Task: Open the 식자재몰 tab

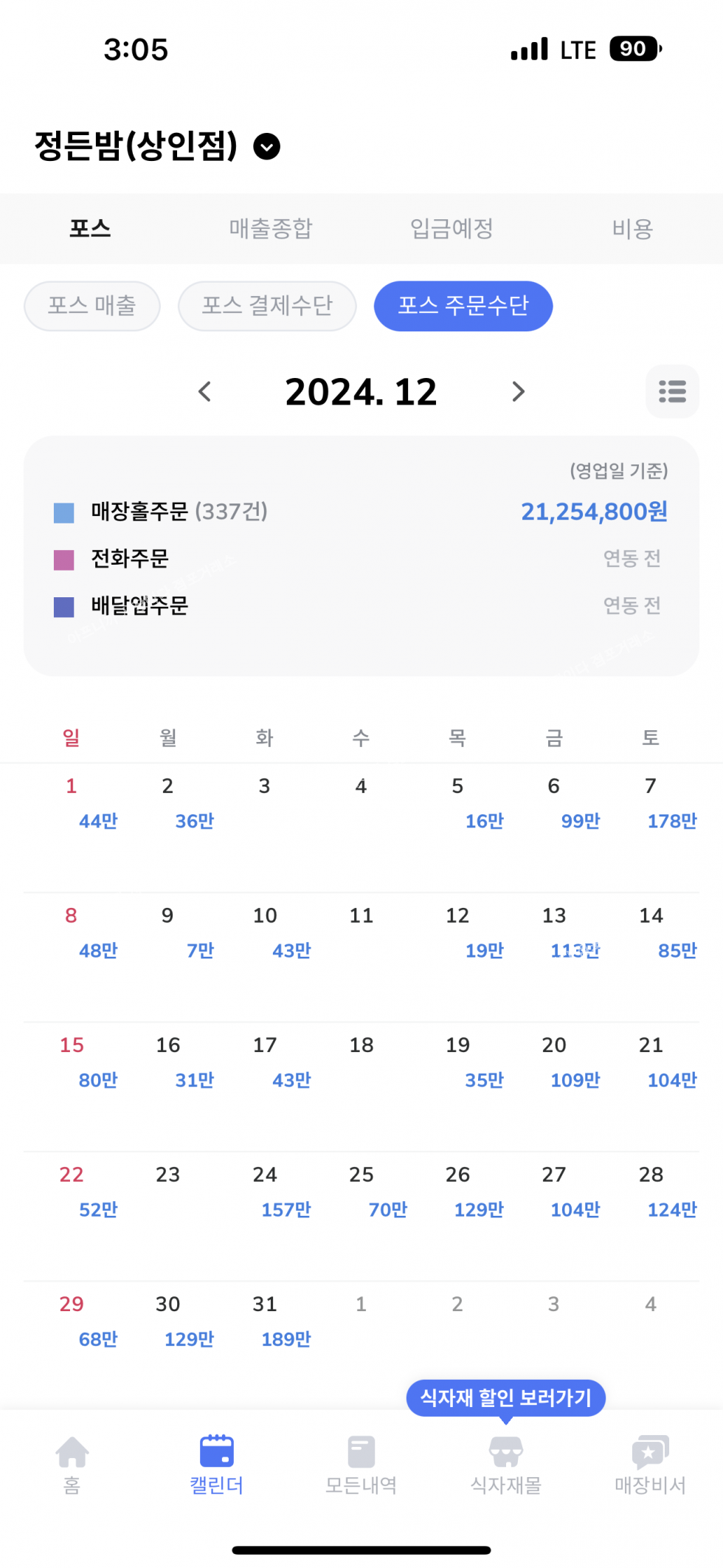Action: [506, 1465]
